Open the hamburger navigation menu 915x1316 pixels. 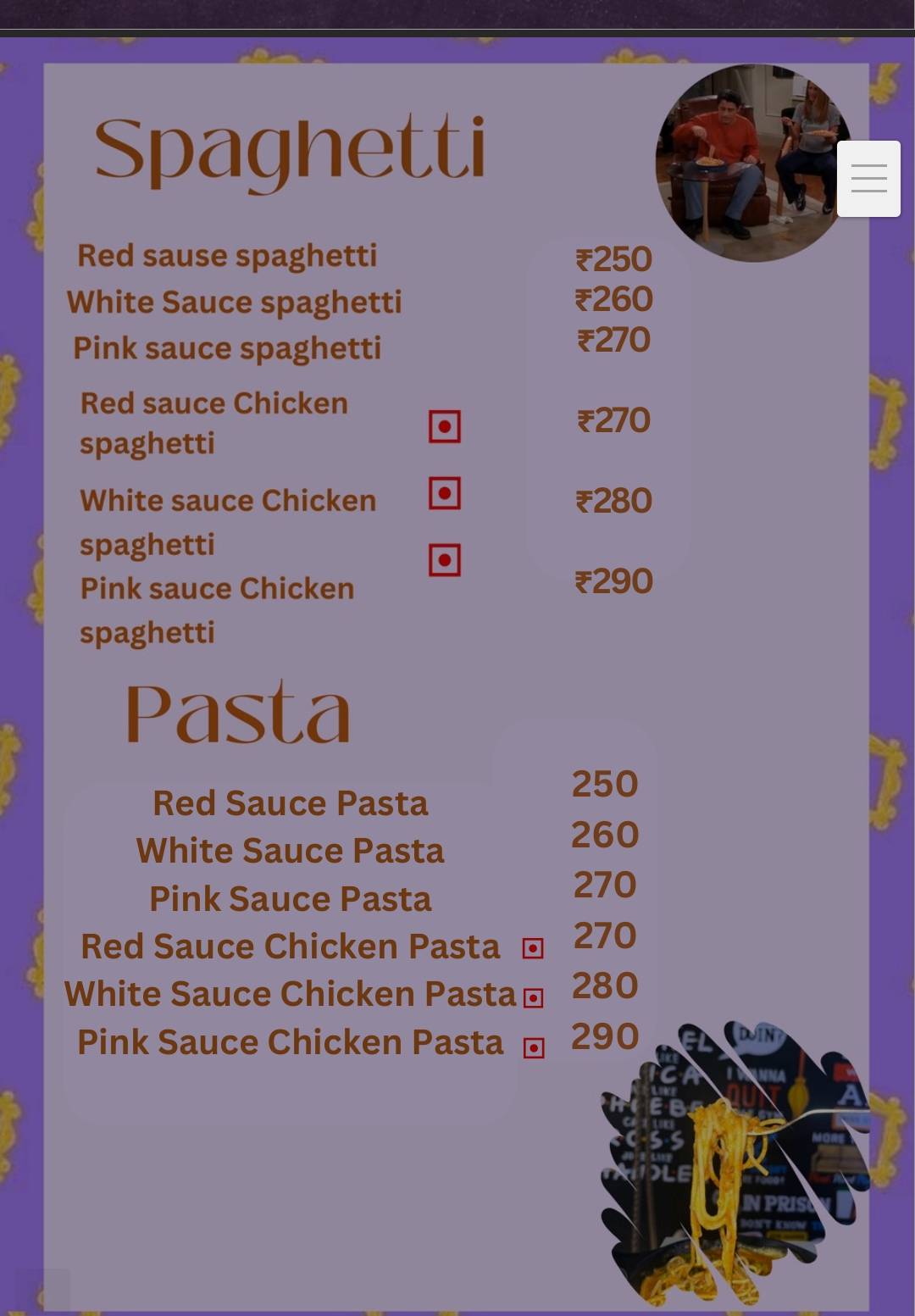[x=868, y=179]
